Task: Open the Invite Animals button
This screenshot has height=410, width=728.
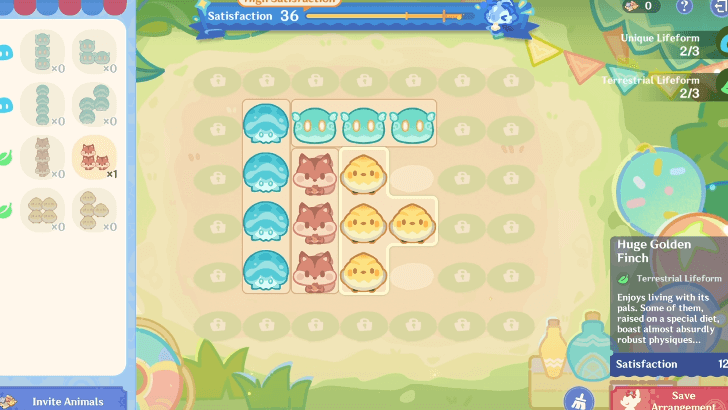Action: pyautogui.click(x=64, y=400)
